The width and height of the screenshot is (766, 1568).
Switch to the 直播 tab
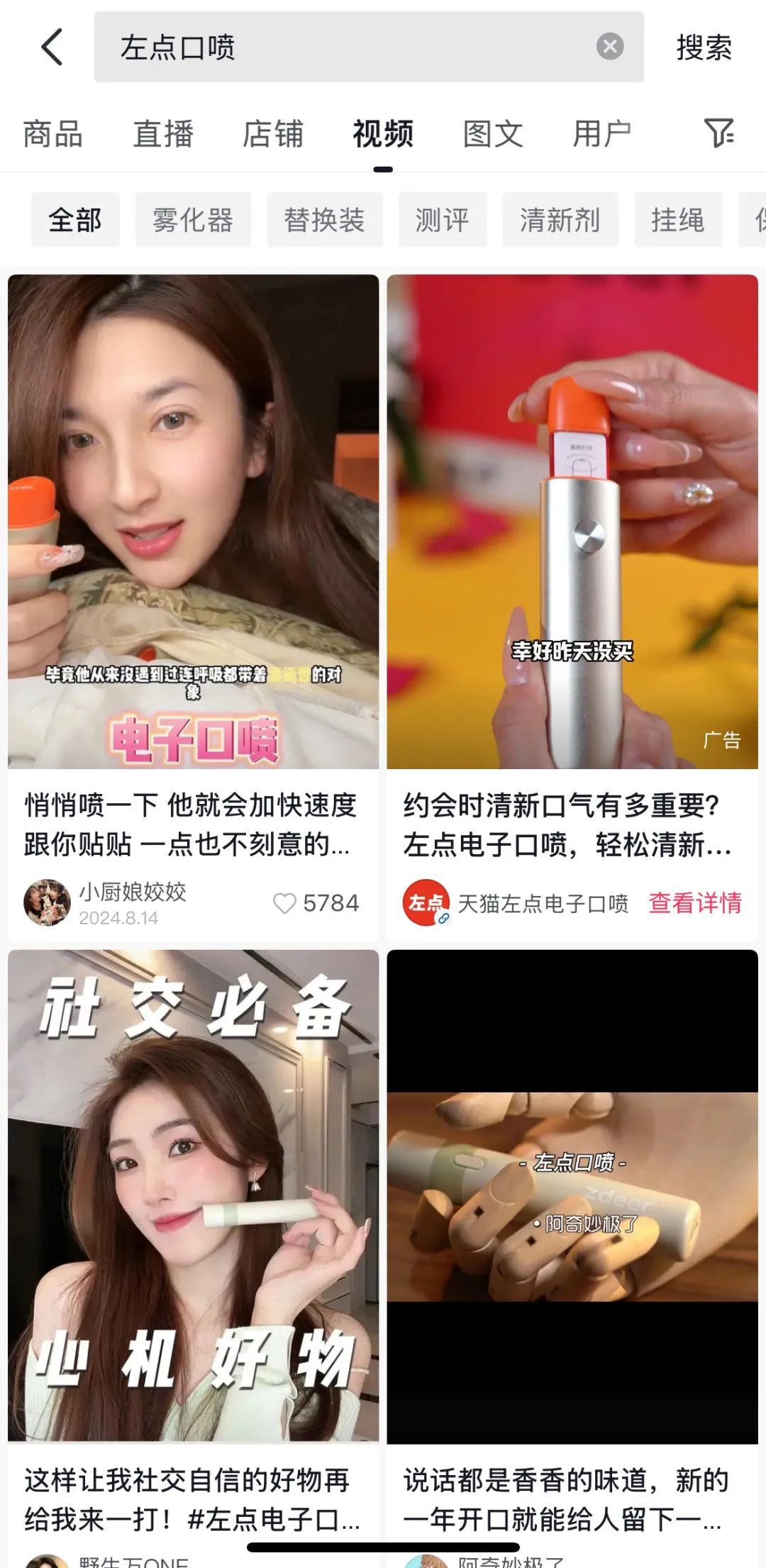click(163, 134)
